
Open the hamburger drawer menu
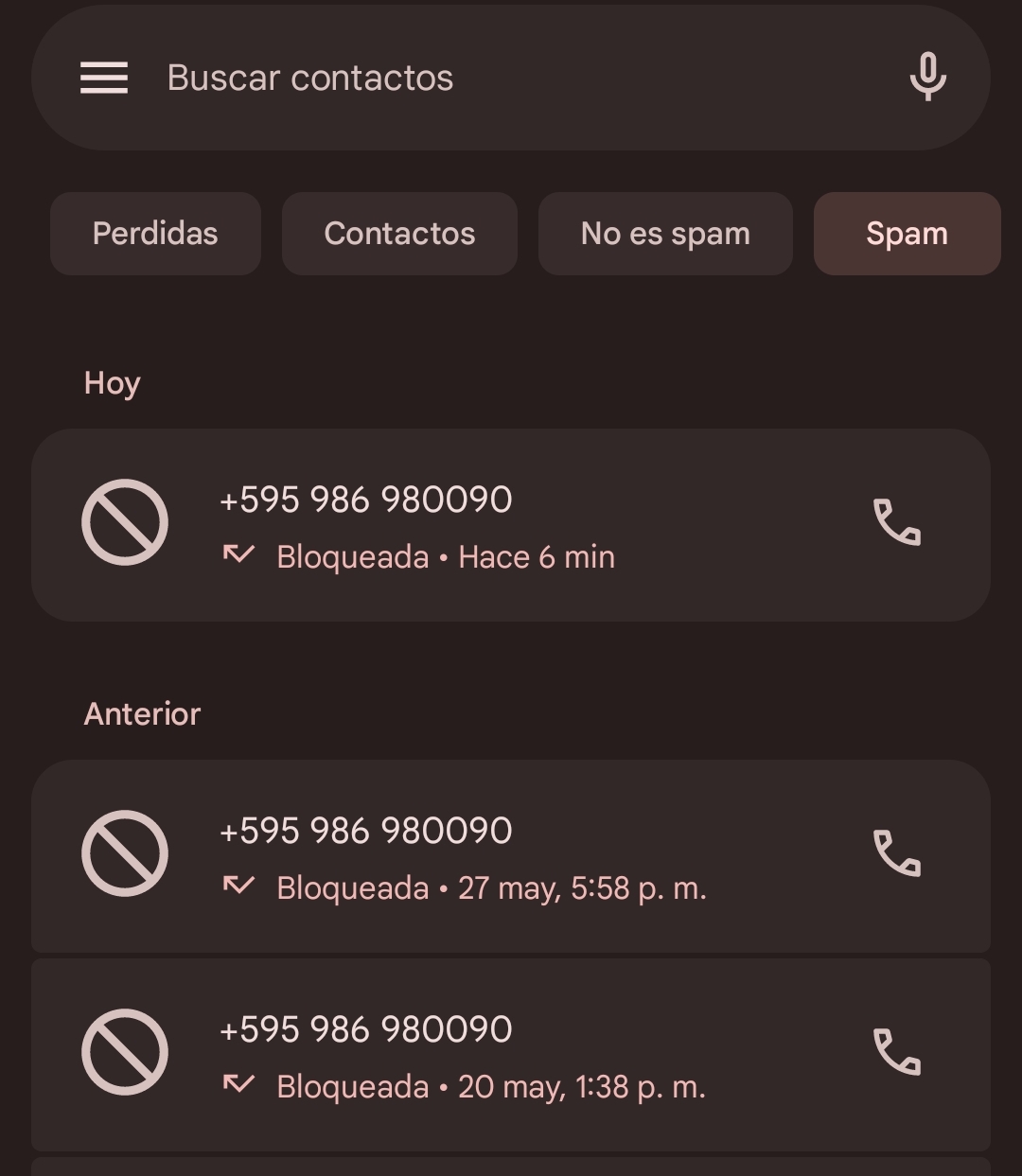point(104,78)
